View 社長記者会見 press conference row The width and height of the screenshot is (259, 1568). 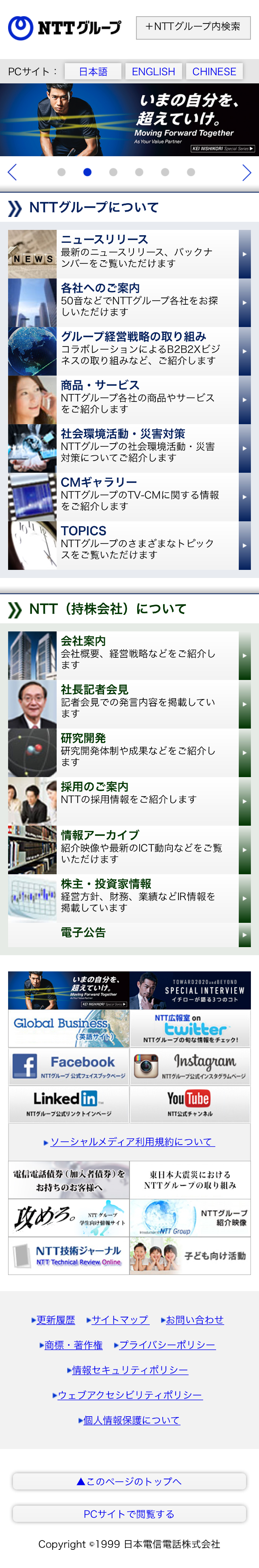point(129,704)
